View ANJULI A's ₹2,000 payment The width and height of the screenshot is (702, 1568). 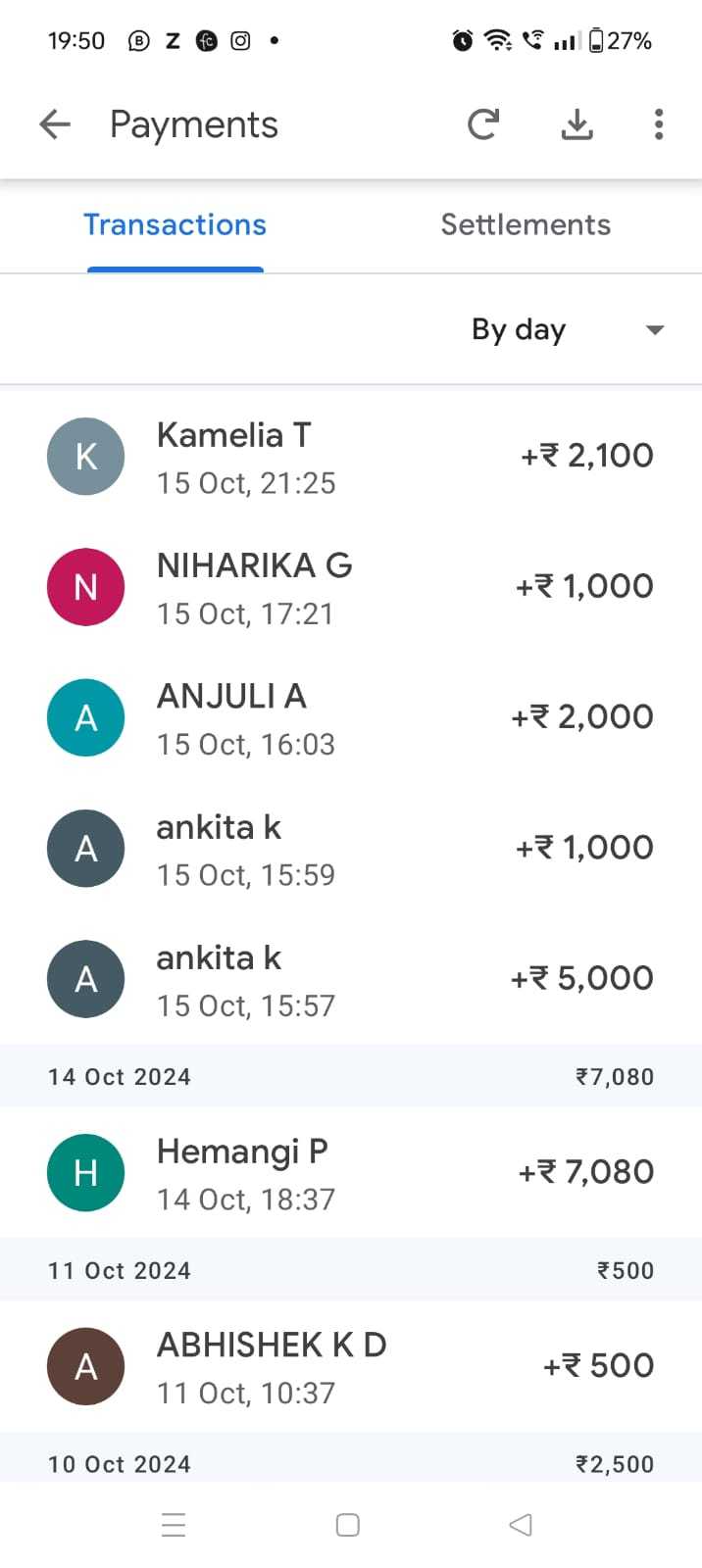click(351, 718)
